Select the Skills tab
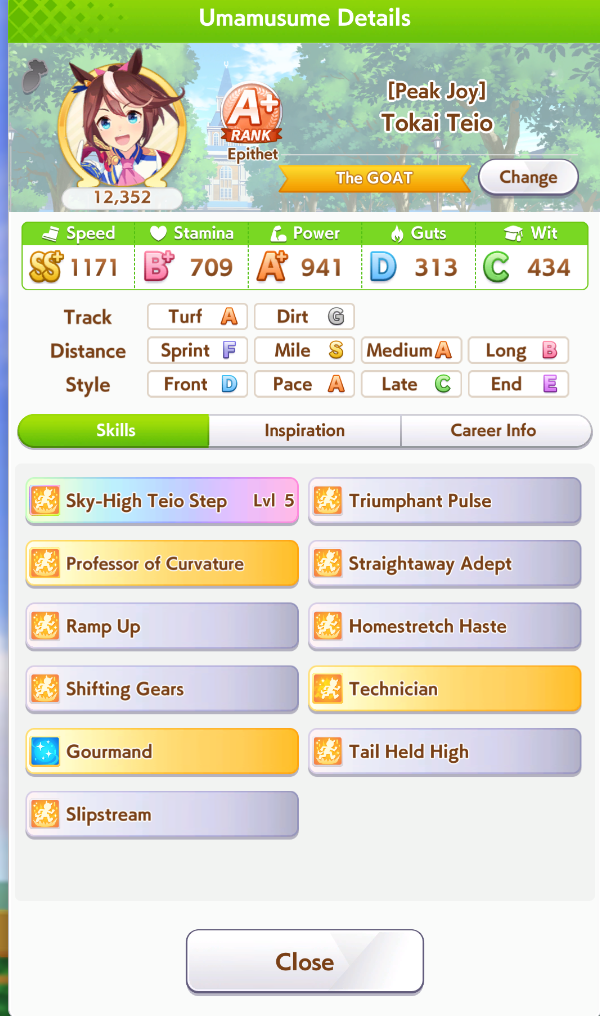 click(x=114, y=430)
